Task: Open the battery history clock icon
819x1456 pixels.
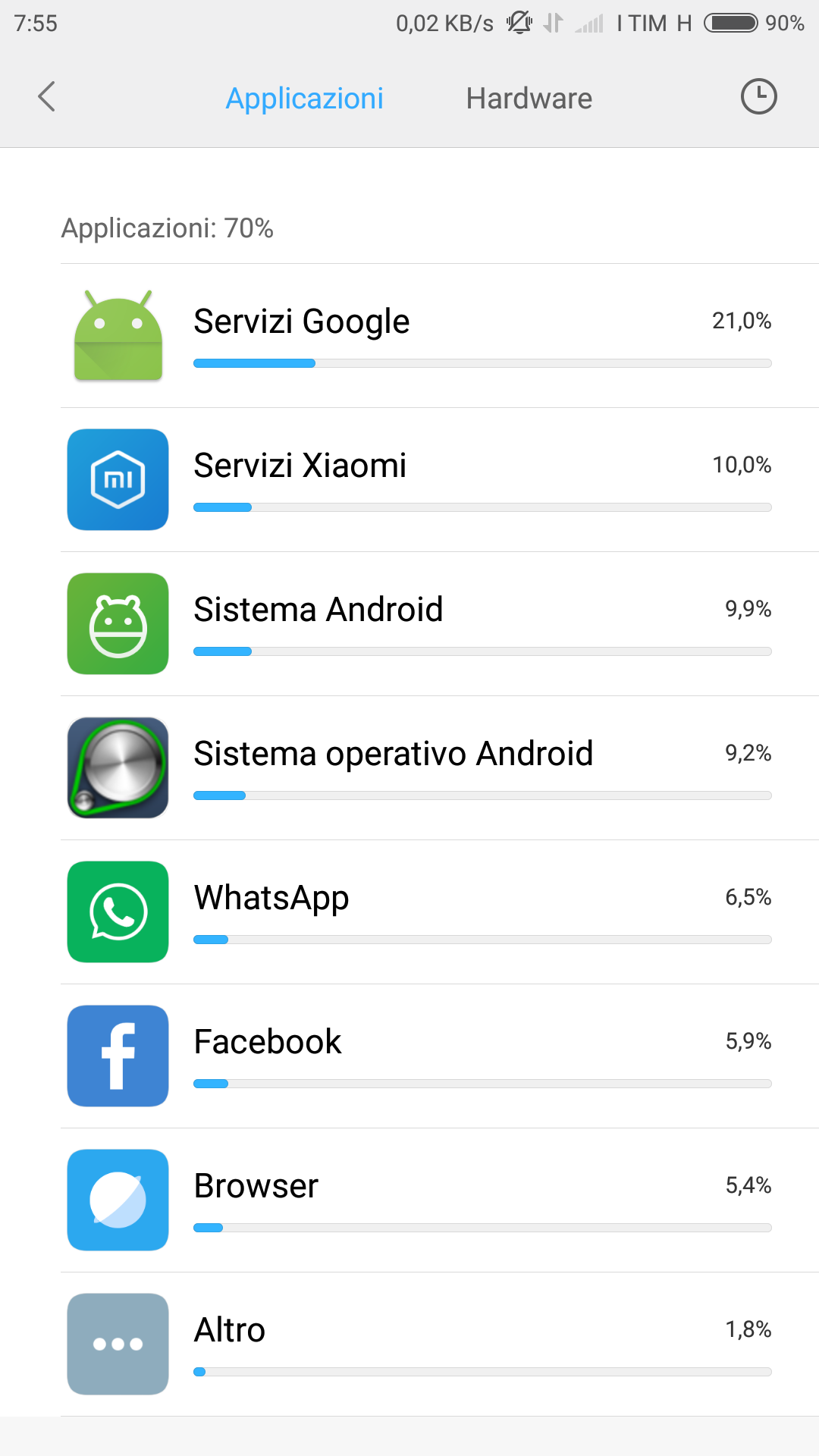Action: [x=758, y=97]
